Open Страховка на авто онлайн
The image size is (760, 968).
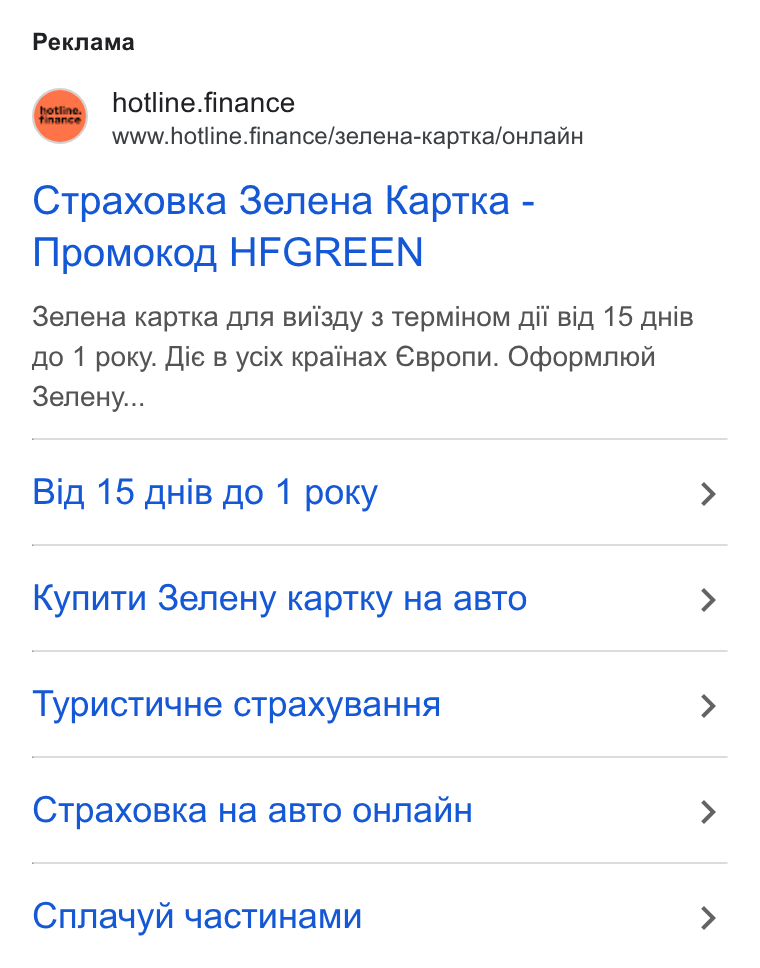pos(380,811)
